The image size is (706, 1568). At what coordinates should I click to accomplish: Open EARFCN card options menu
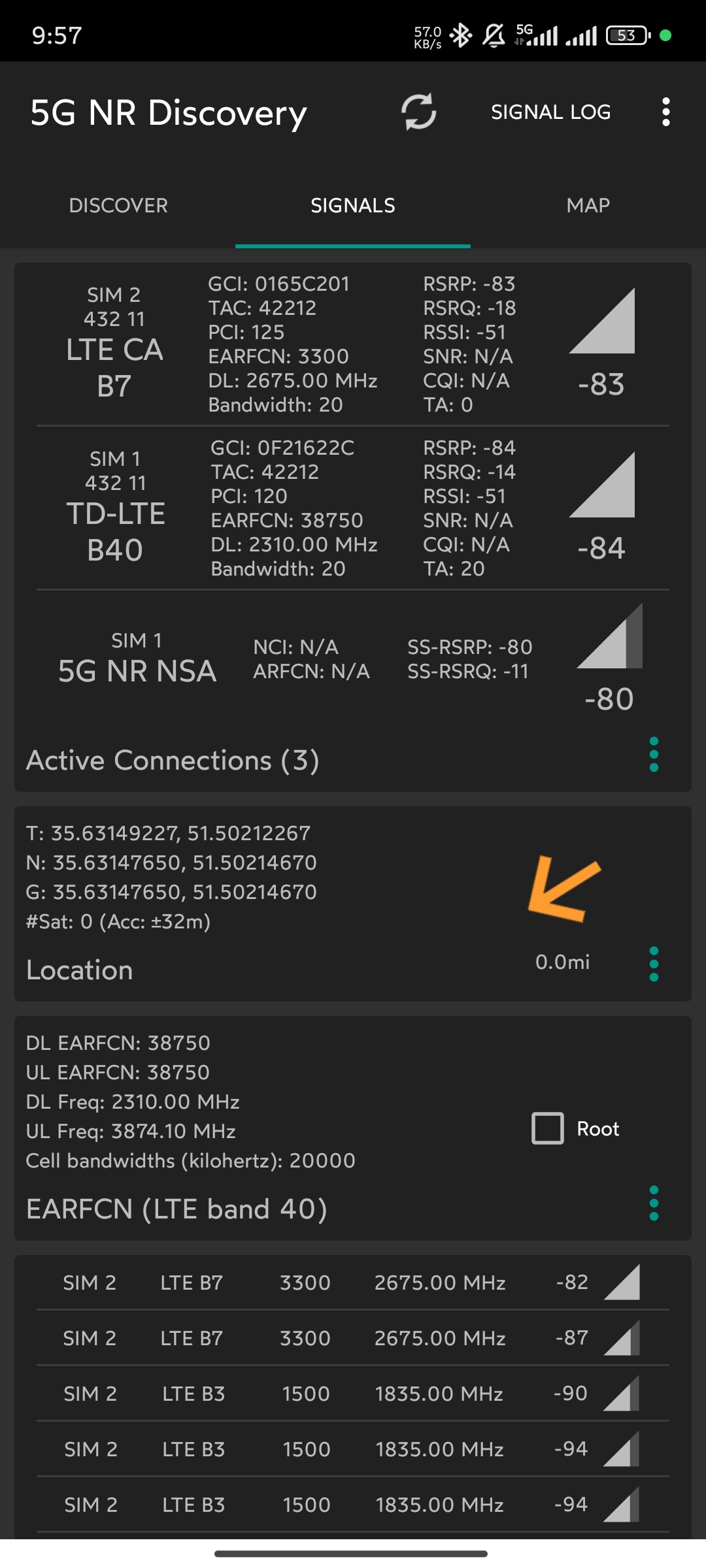pos(654,1203)
